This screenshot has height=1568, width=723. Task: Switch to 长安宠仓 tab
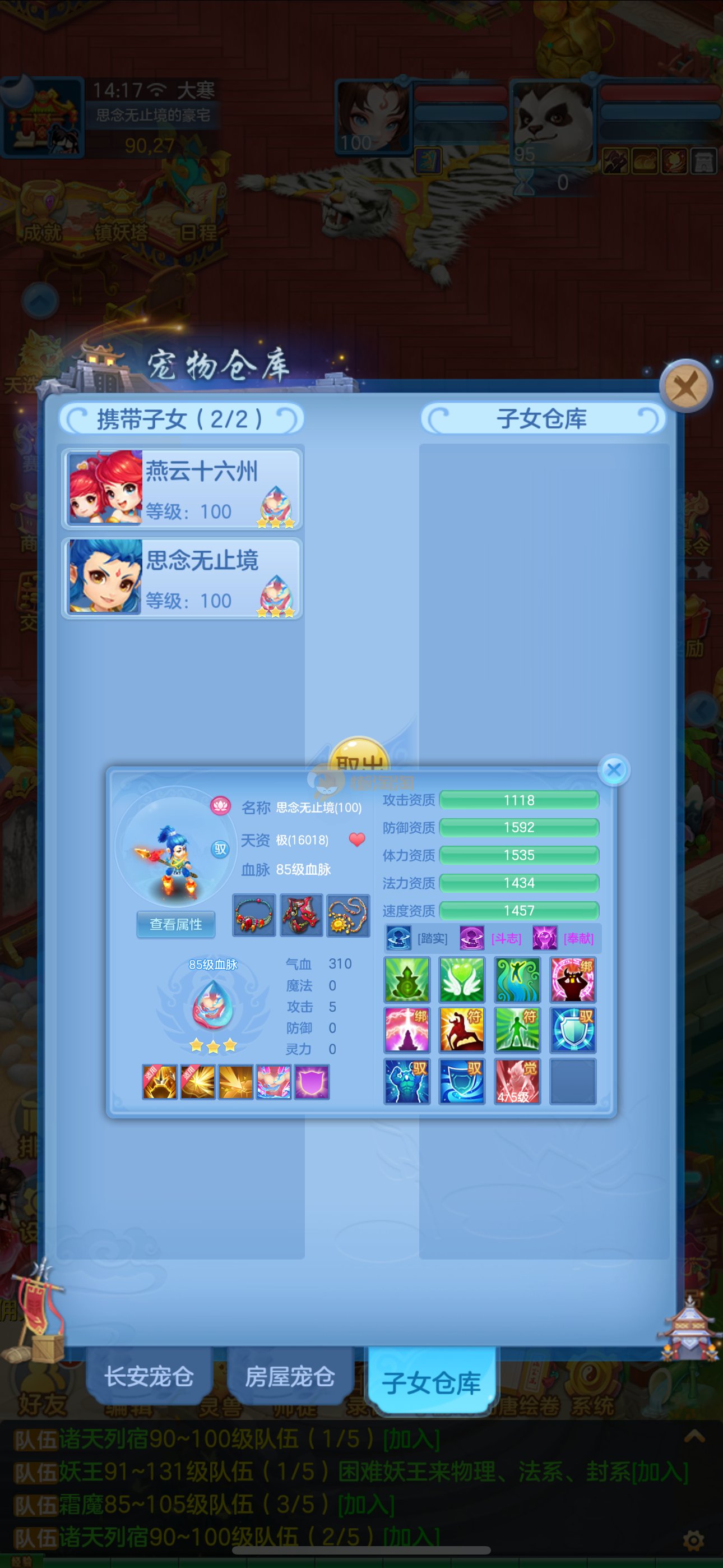(x=149, y=1376)
